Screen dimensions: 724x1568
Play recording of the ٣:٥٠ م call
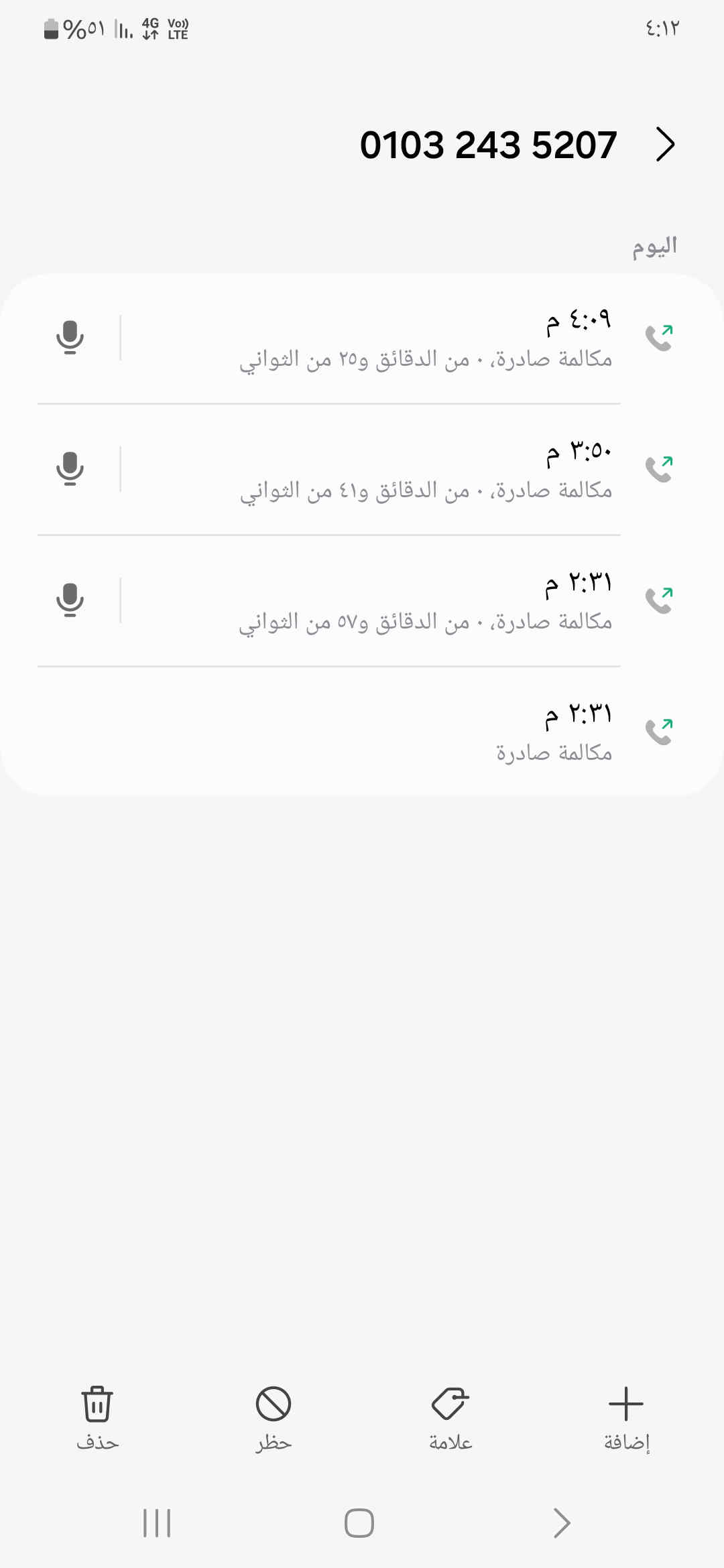click(70, 468)
